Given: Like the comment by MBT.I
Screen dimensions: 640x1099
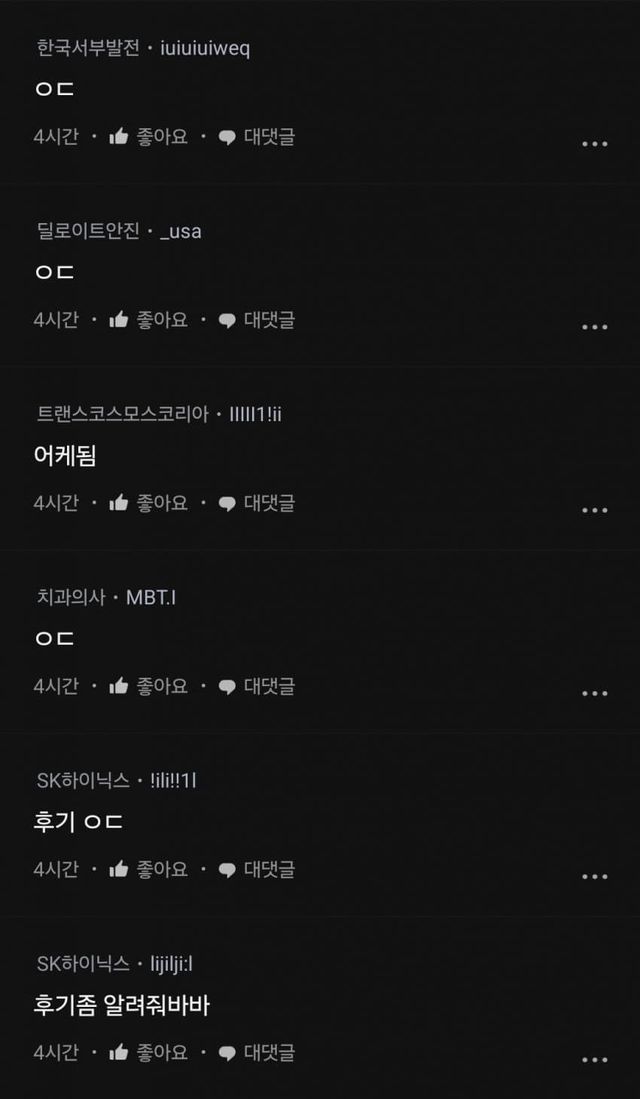Looking at the screenshot, I should [x=148, y=686].
